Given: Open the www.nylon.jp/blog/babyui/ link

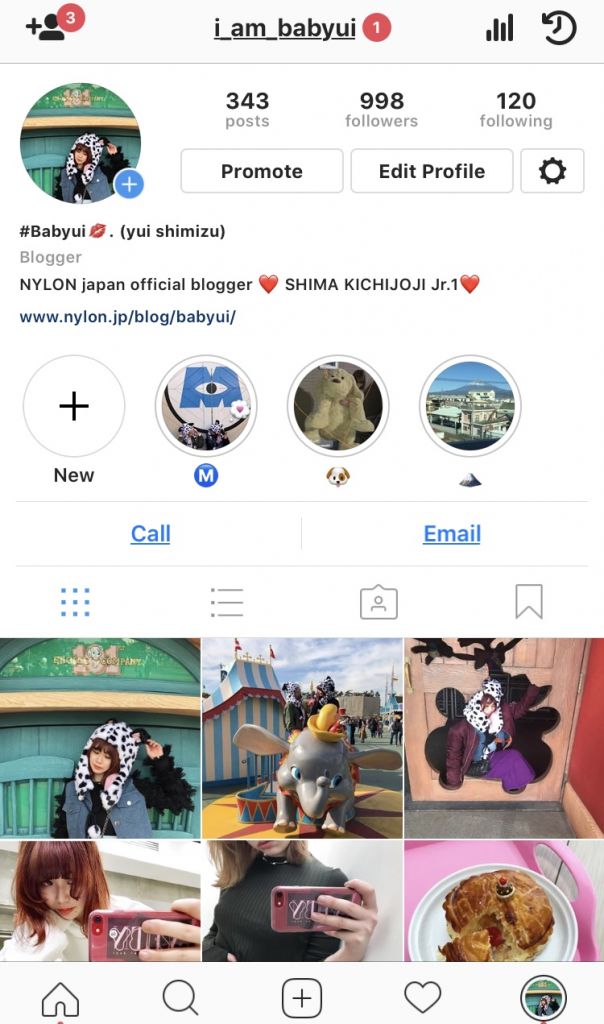Looking at the screenshot, I should click(x=127, y=317).
